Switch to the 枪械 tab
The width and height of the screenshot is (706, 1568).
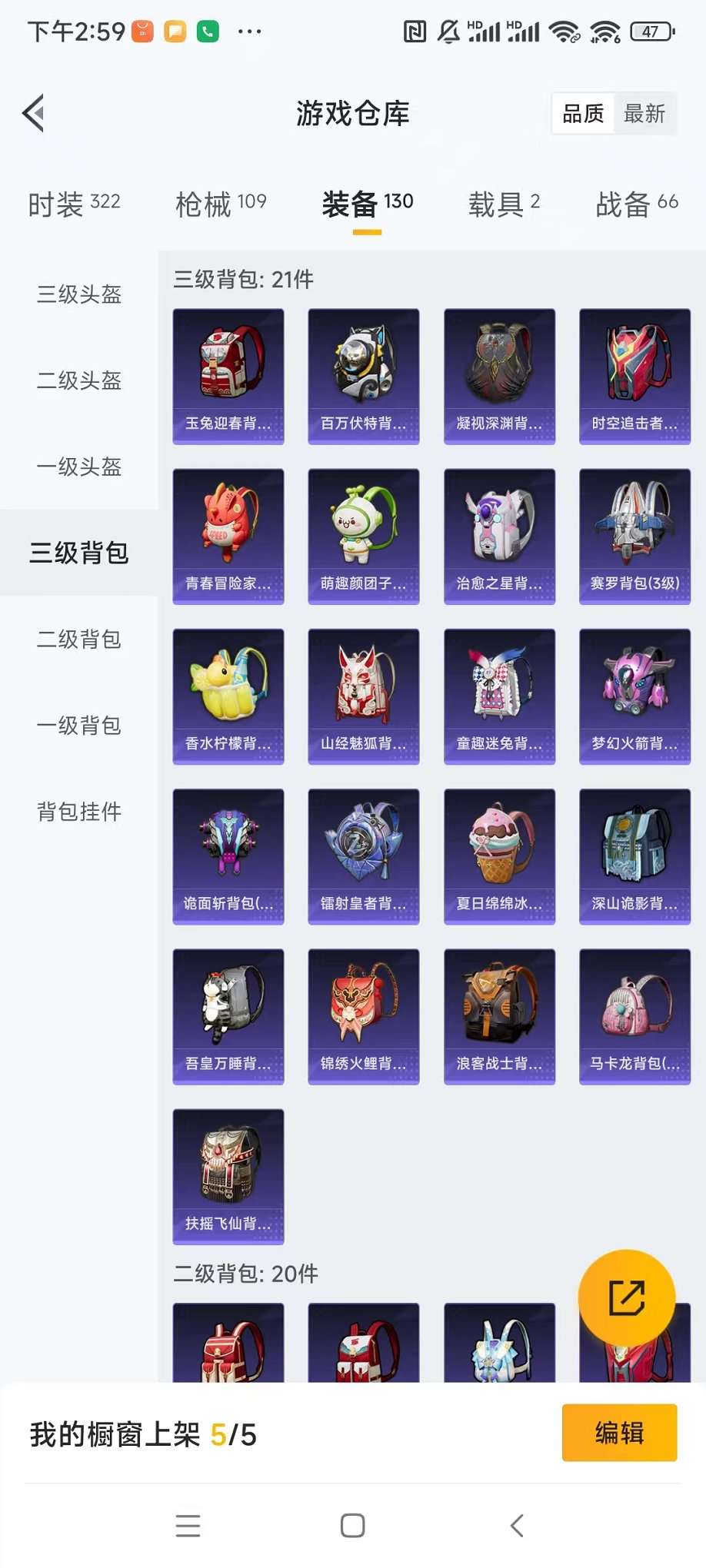(x=221, y=204)
